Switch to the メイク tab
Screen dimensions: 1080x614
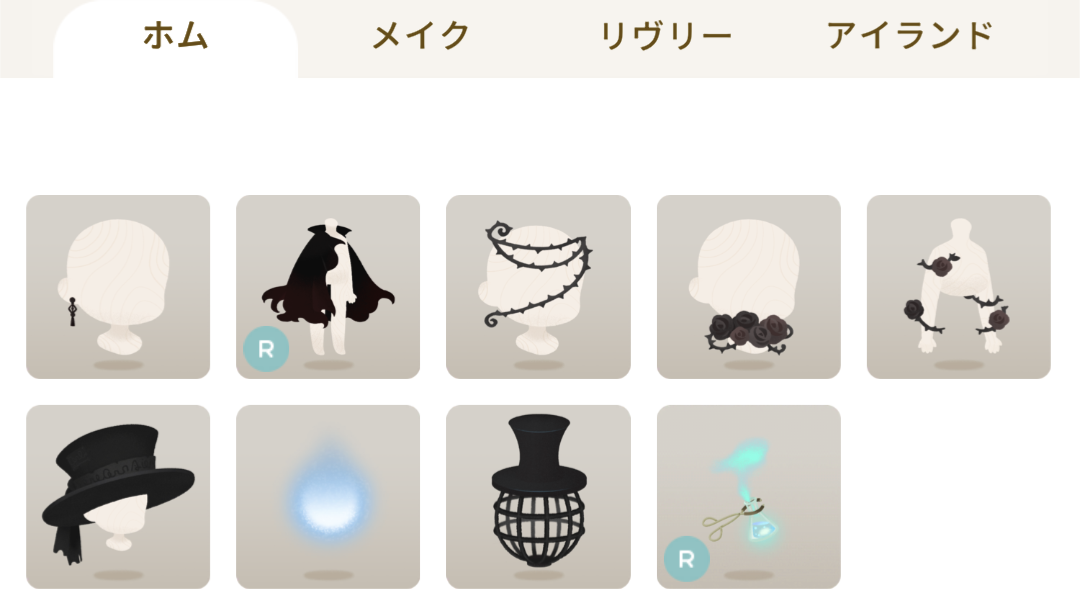pyautogui.click(x=421, y=37)
